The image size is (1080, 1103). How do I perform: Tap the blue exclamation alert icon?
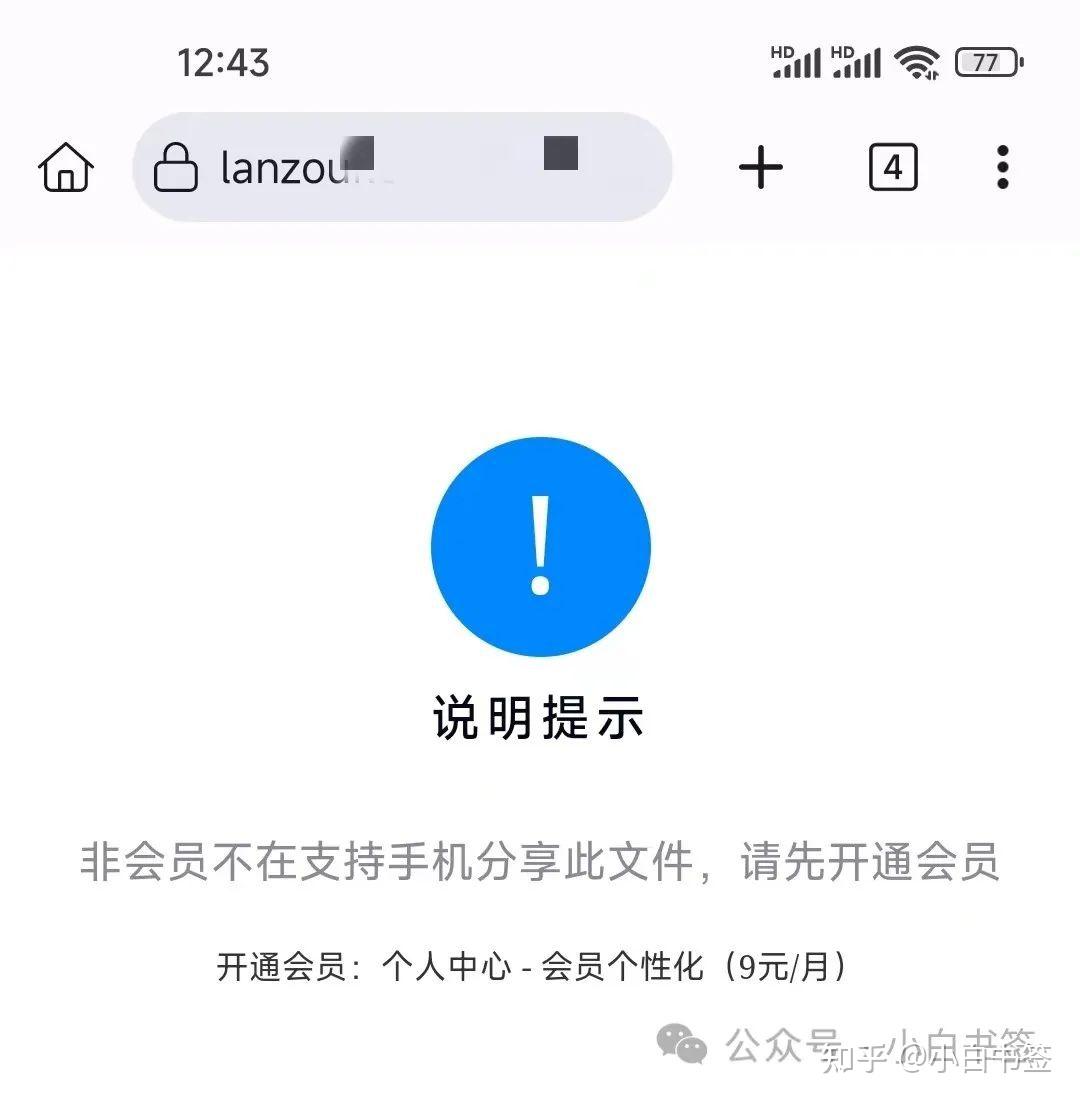pyautogui.click(x=540, y=546)
